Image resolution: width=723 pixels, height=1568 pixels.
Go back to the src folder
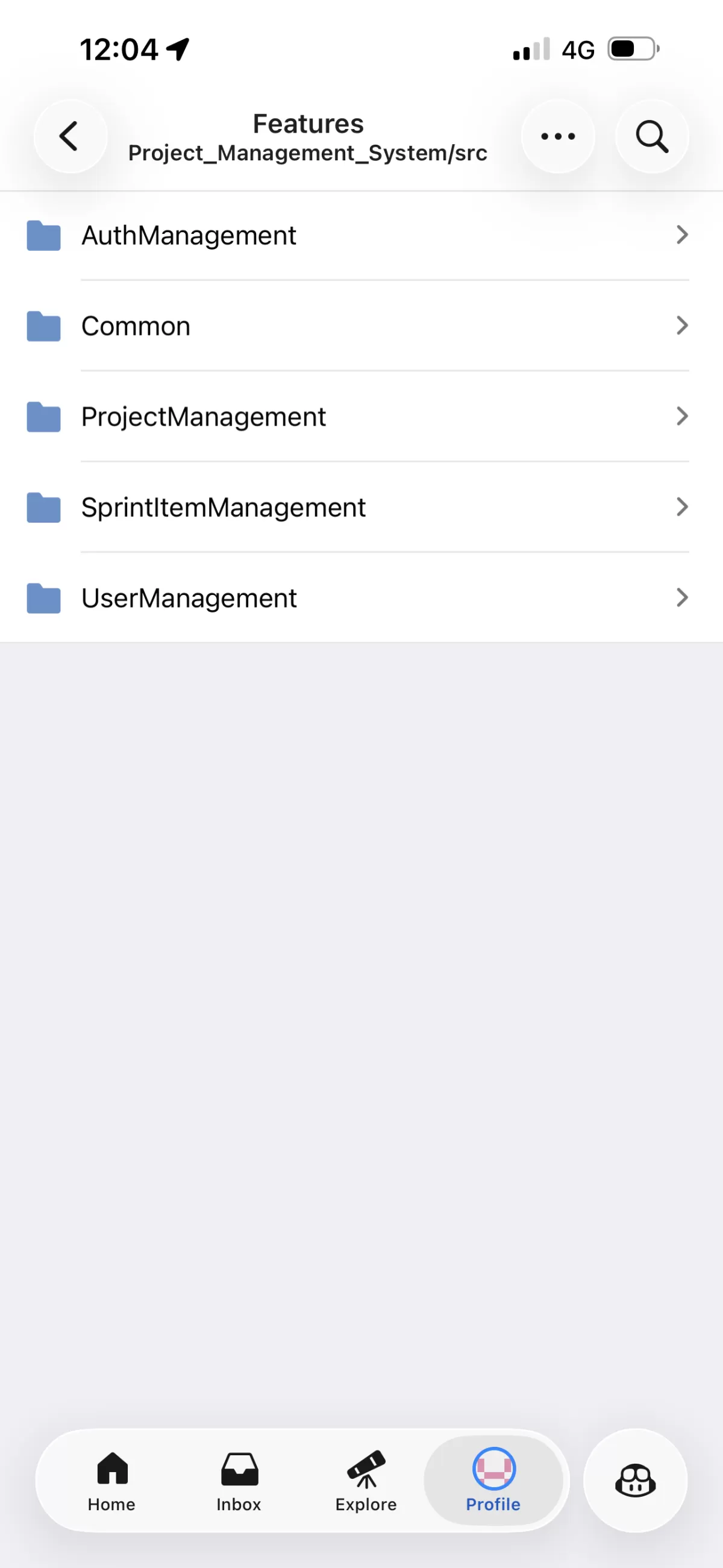(70, 136)
